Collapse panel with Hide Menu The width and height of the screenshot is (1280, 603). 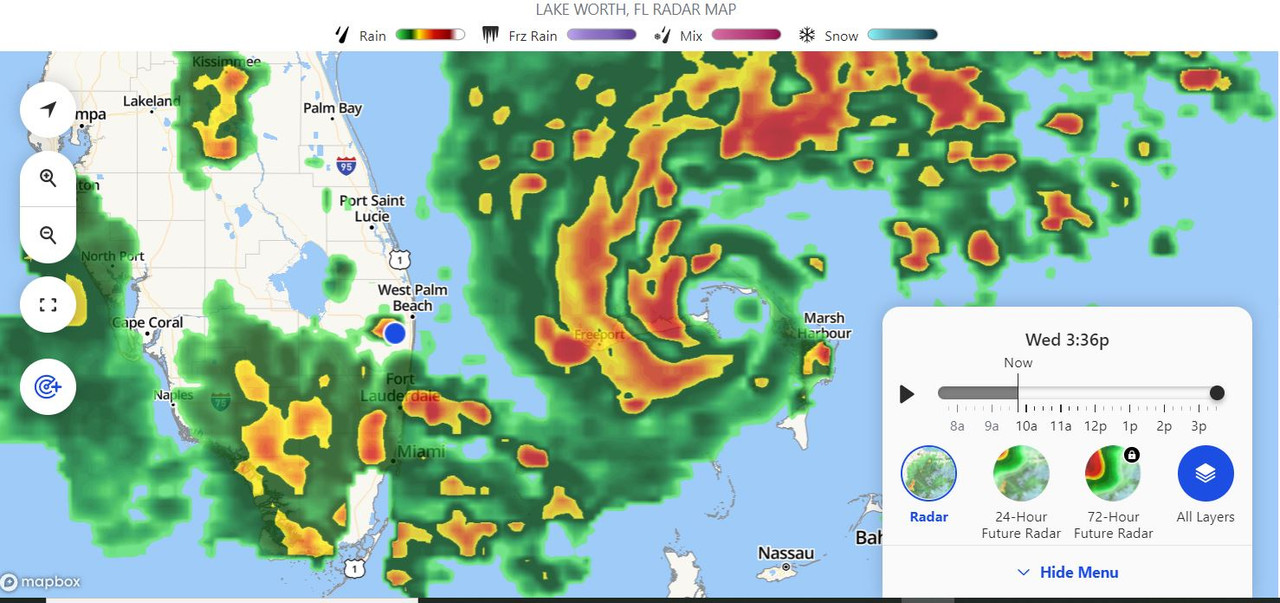point(1067,572)
